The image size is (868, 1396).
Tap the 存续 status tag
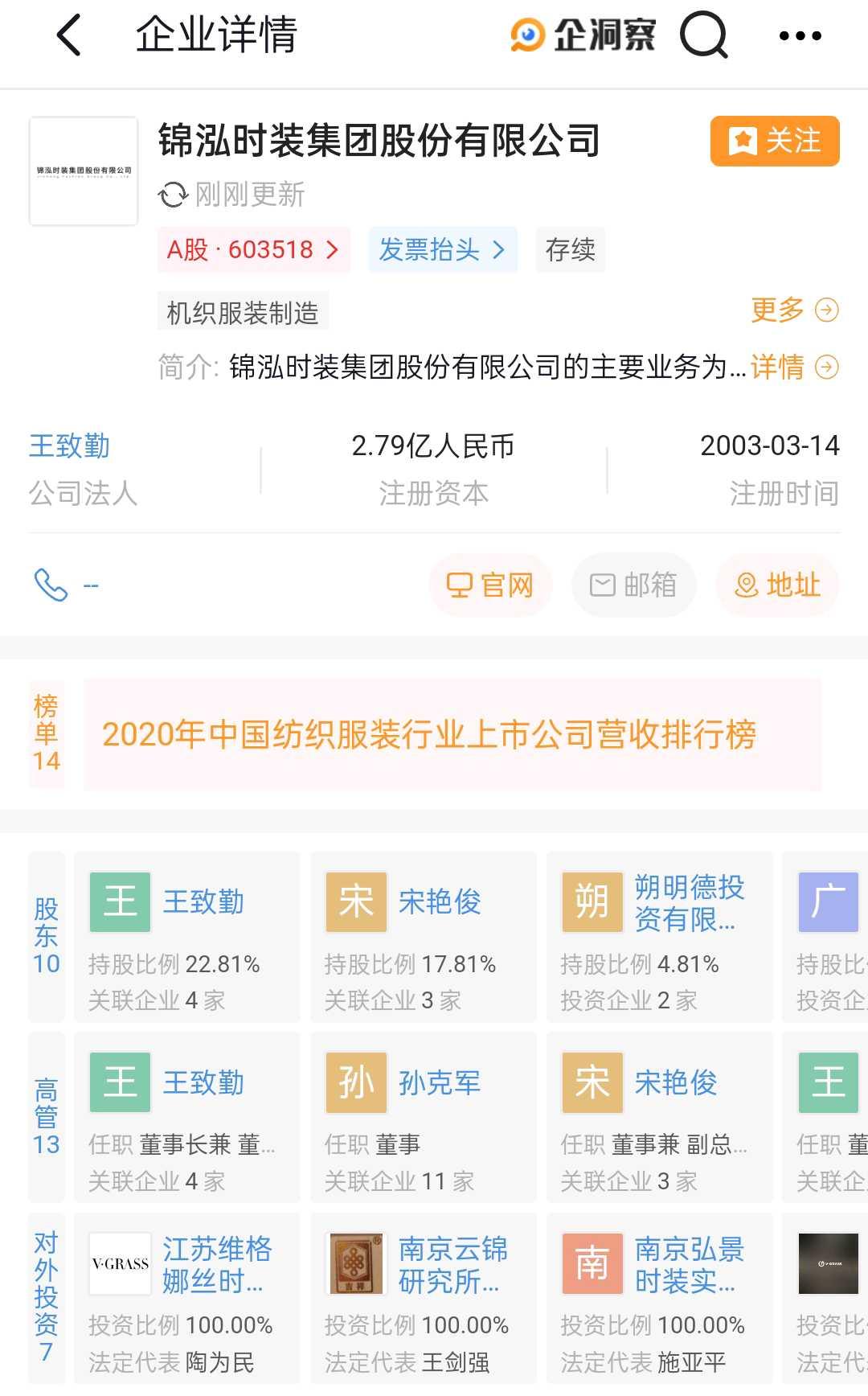click(570, 250)
